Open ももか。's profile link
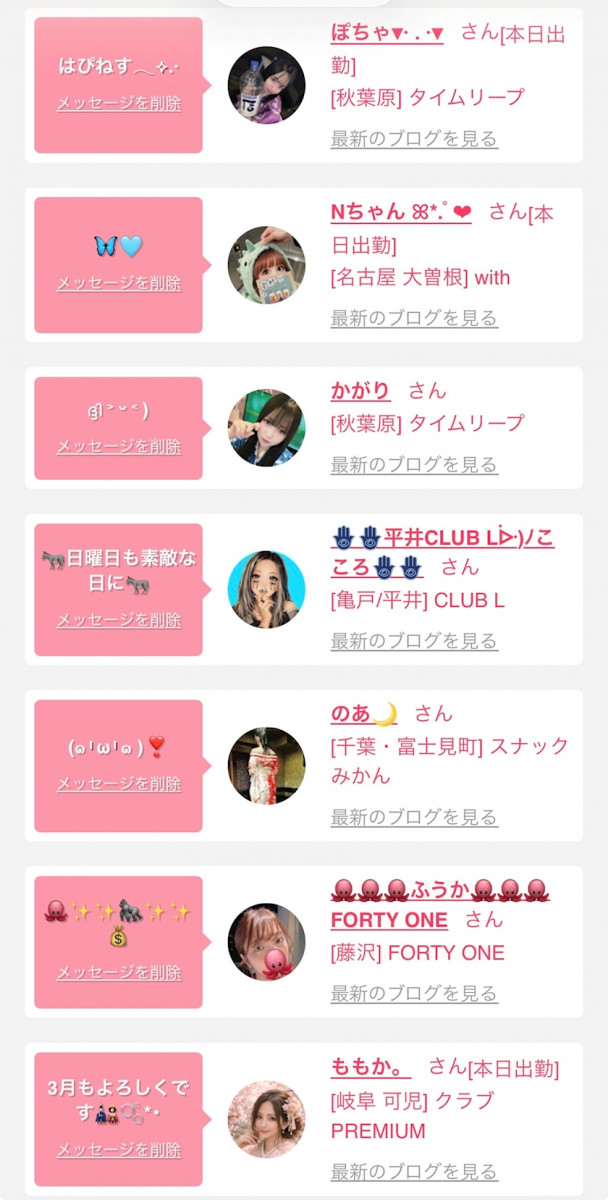 pyautogui.click(x=370, y=1067)
